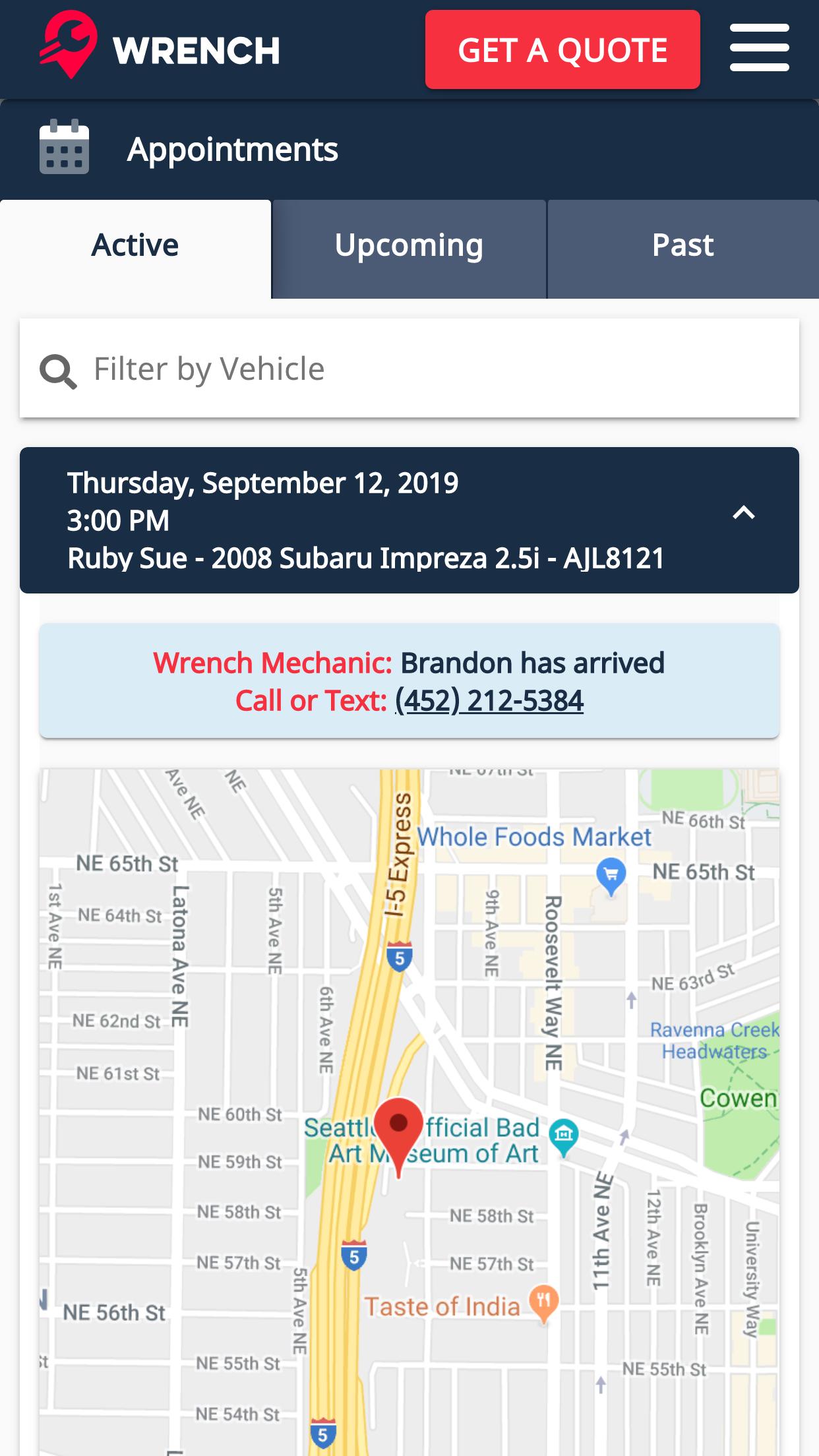Switch to the Upcoming tab
Viewport: 819px width, 1456px height.
(x=409, y=246)
